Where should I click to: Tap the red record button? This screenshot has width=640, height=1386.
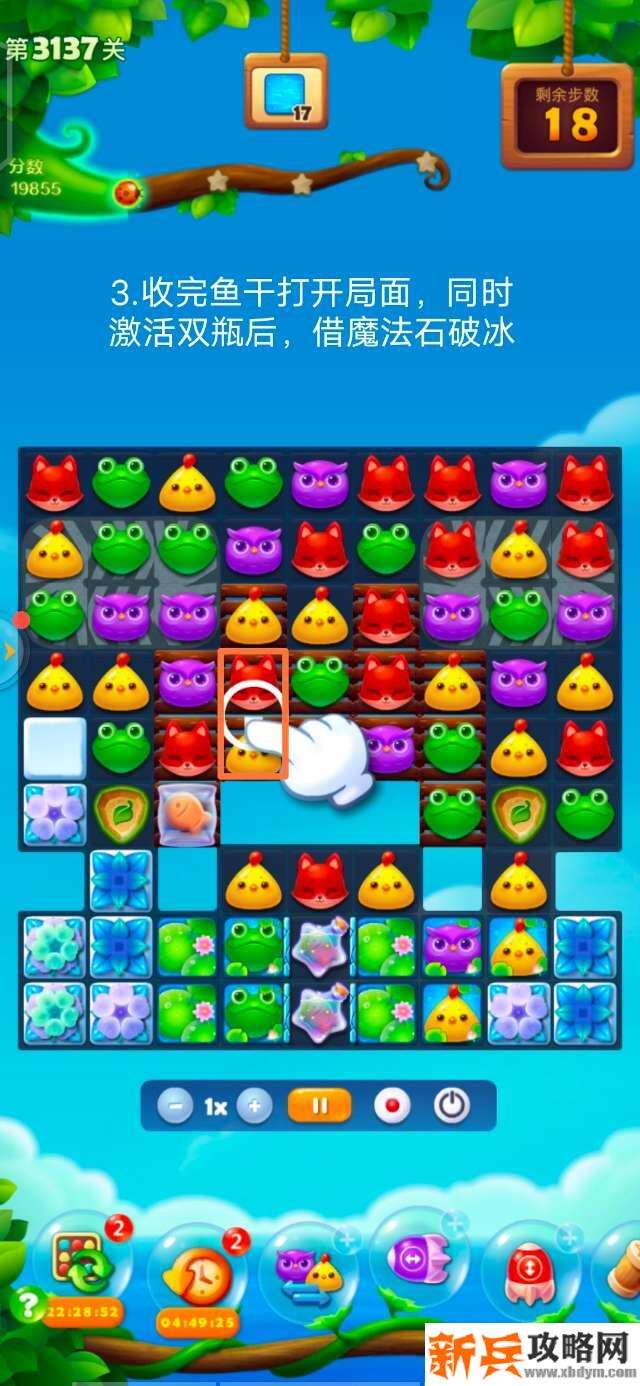391,1106
